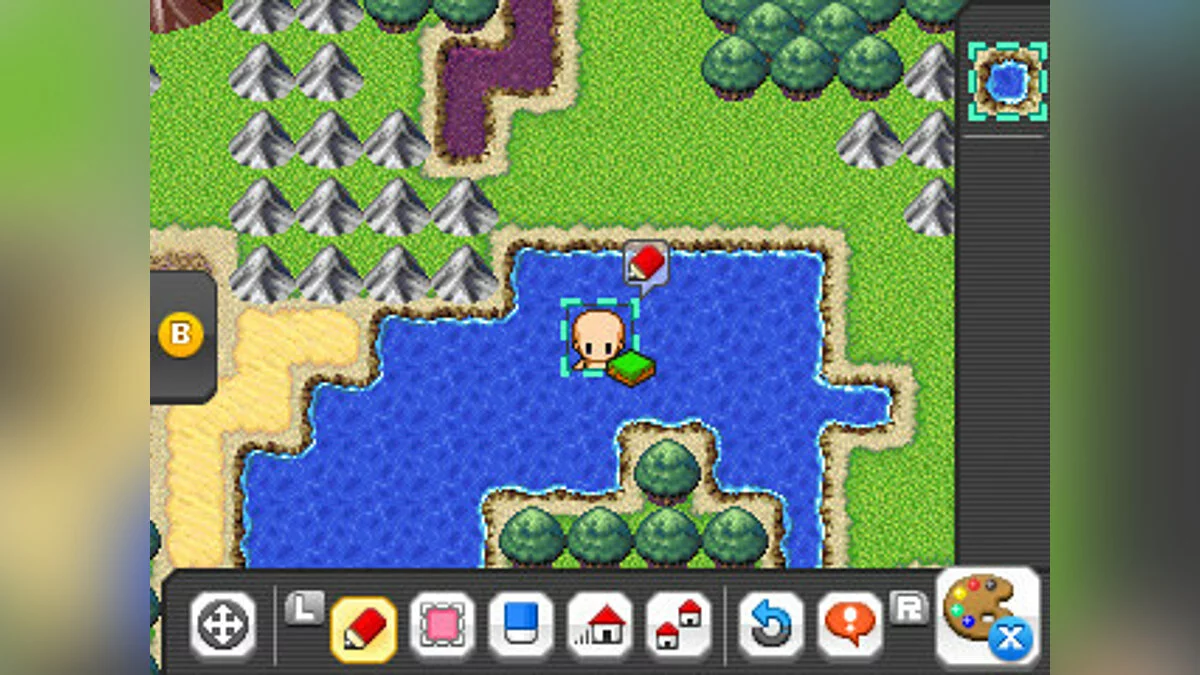Tap the single red house tool
Screen dimensions: 1200x675
point(600,627)
